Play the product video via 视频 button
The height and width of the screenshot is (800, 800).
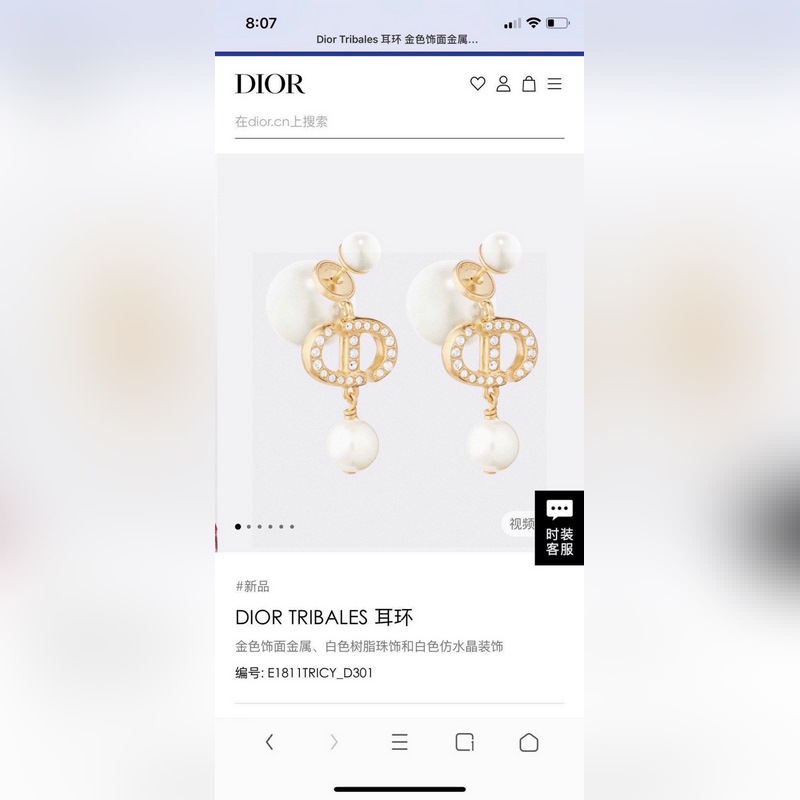click(521, 524)
